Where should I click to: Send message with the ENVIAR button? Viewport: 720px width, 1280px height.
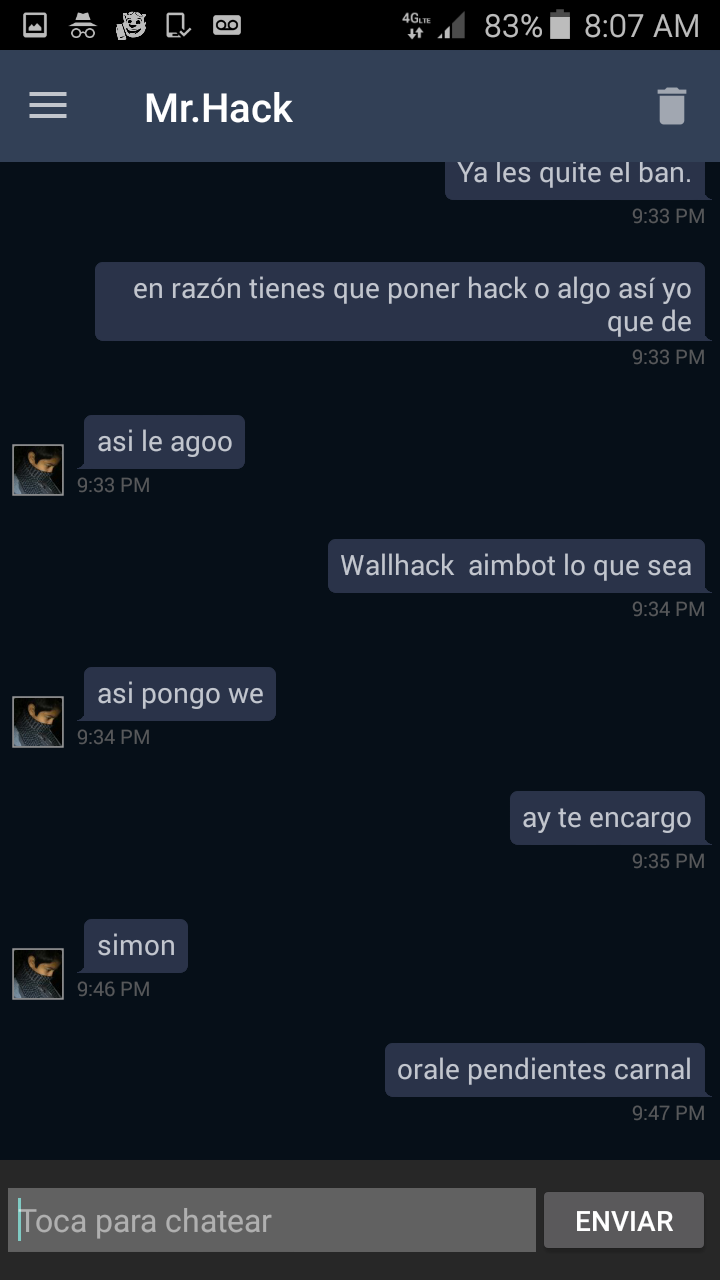pos(624,1220)
